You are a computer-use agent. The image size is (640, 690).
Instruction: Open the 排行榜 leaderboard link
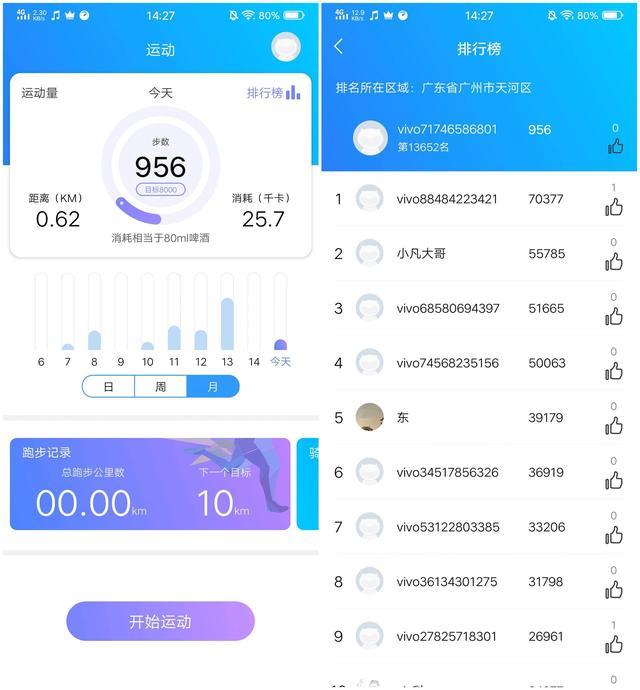tap(273, 93)
